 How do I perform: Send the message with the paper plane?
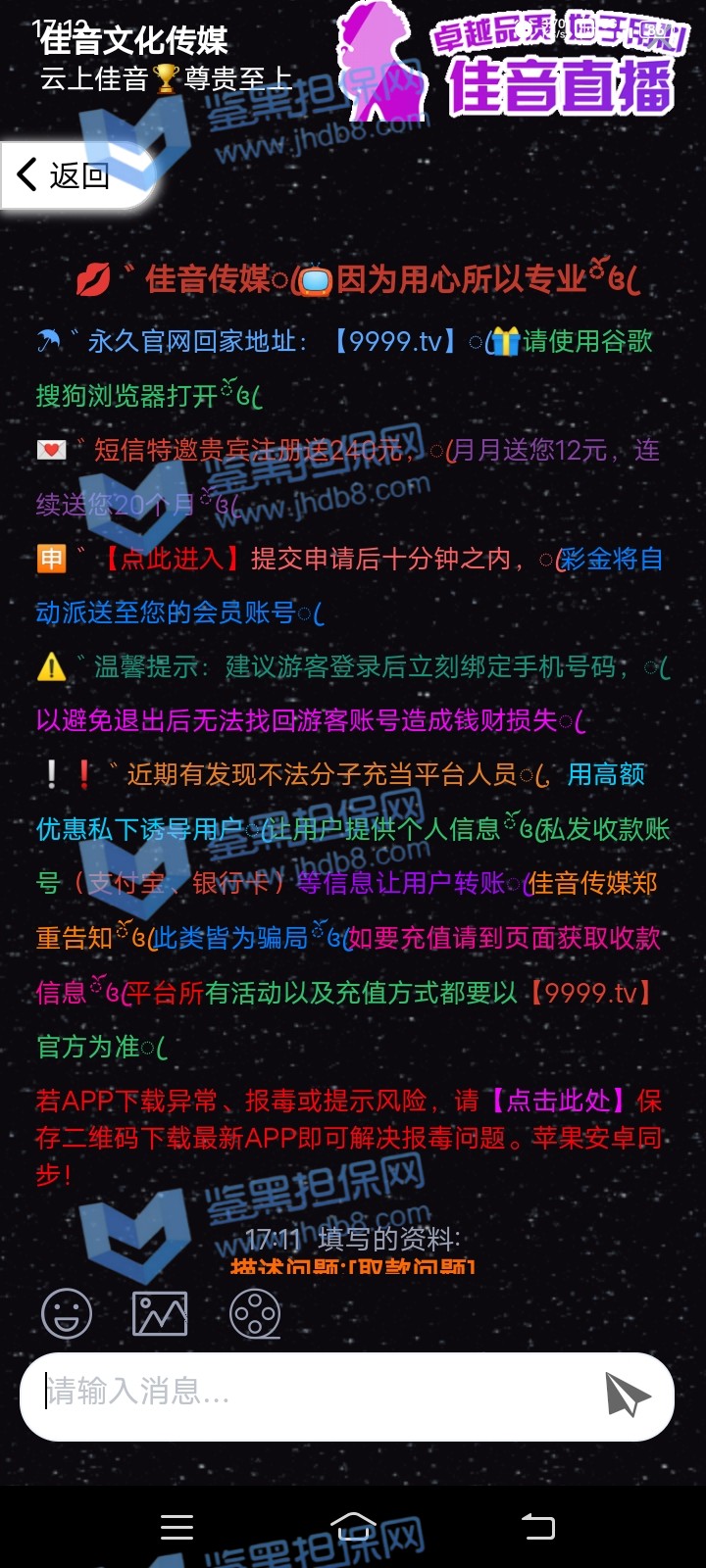[628, 1395]
